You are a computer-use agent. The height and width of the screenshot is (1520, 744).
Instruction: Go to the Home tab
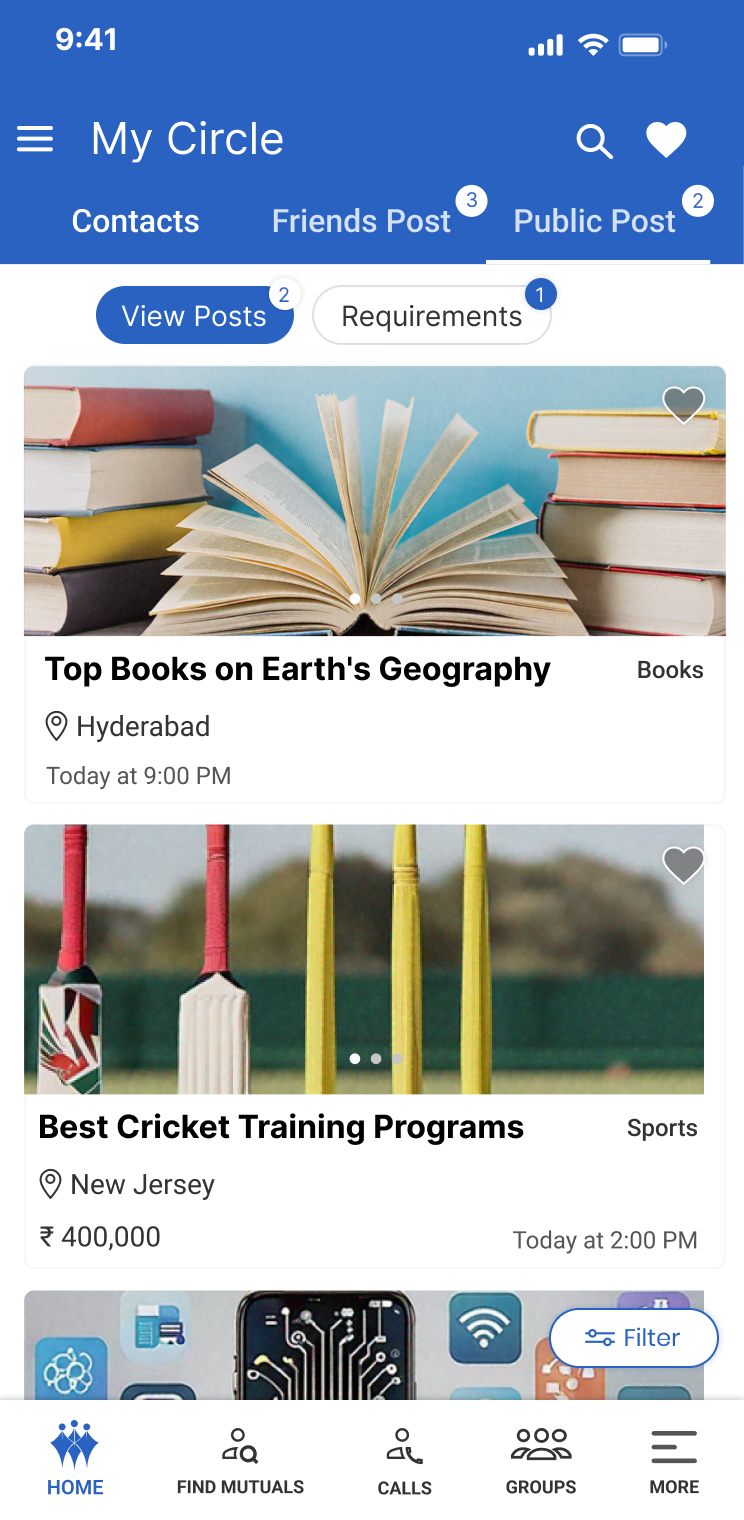point(75,1460)
